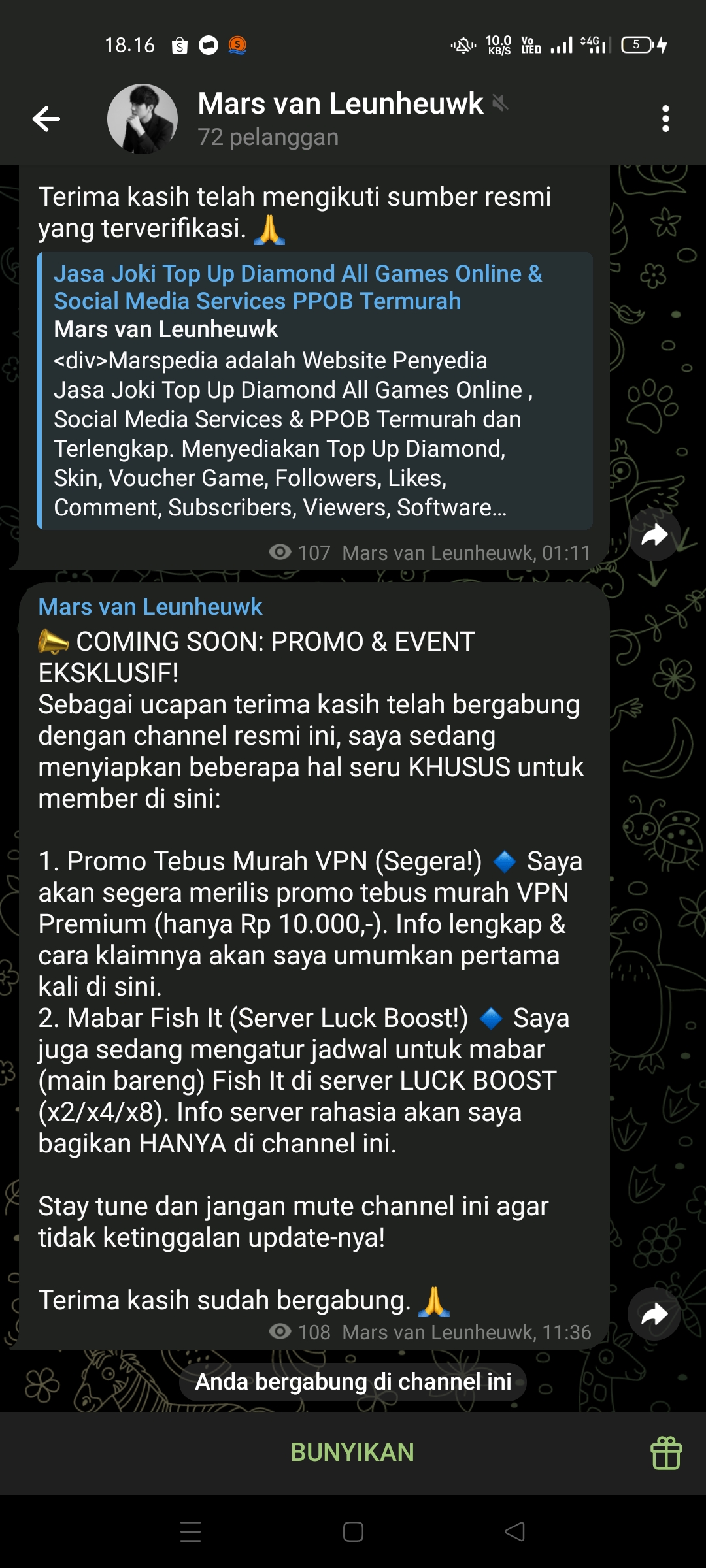Open the three-dot overflow menu
Viewport: 706px width, 1568px height.
(665, 119)
